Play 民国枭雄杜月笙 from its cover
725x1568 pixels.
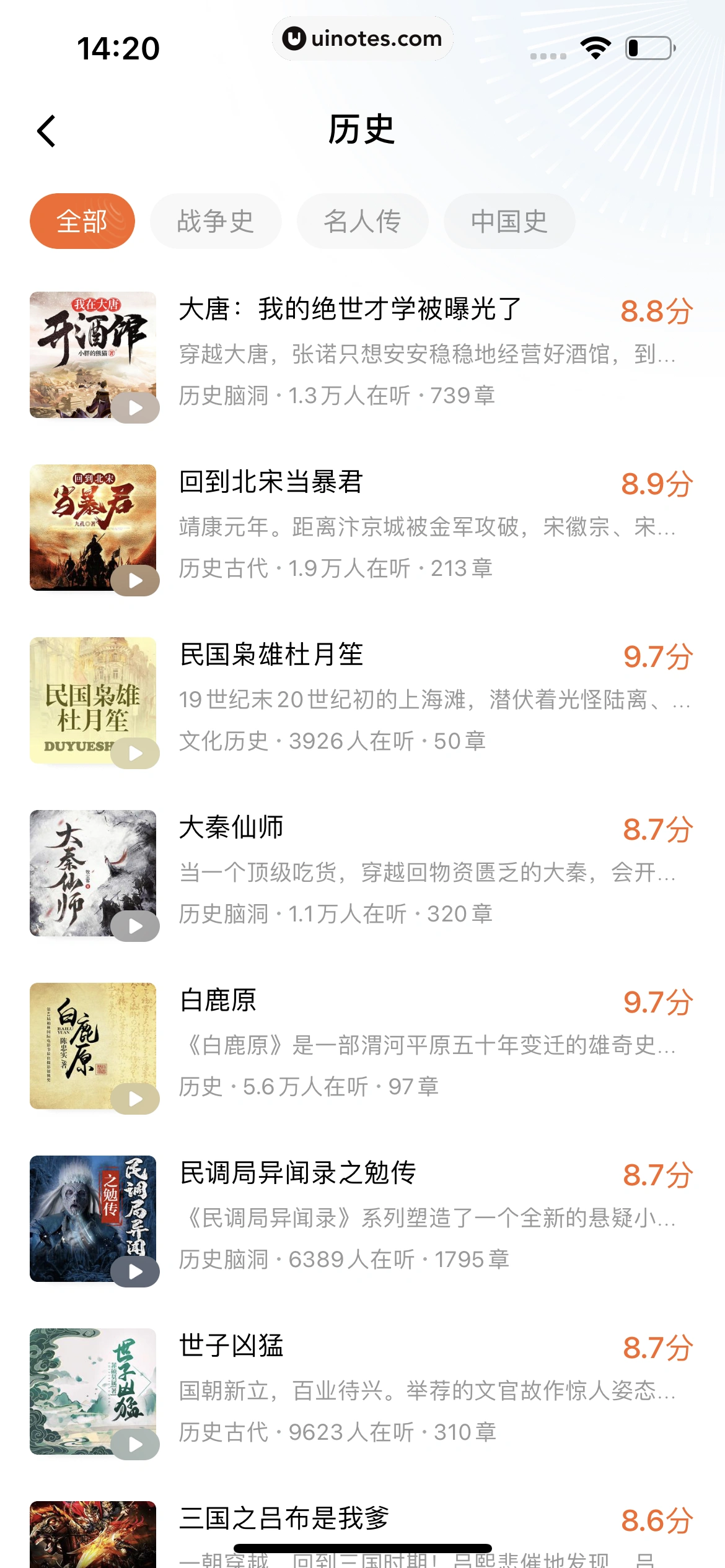pos(135,753)
